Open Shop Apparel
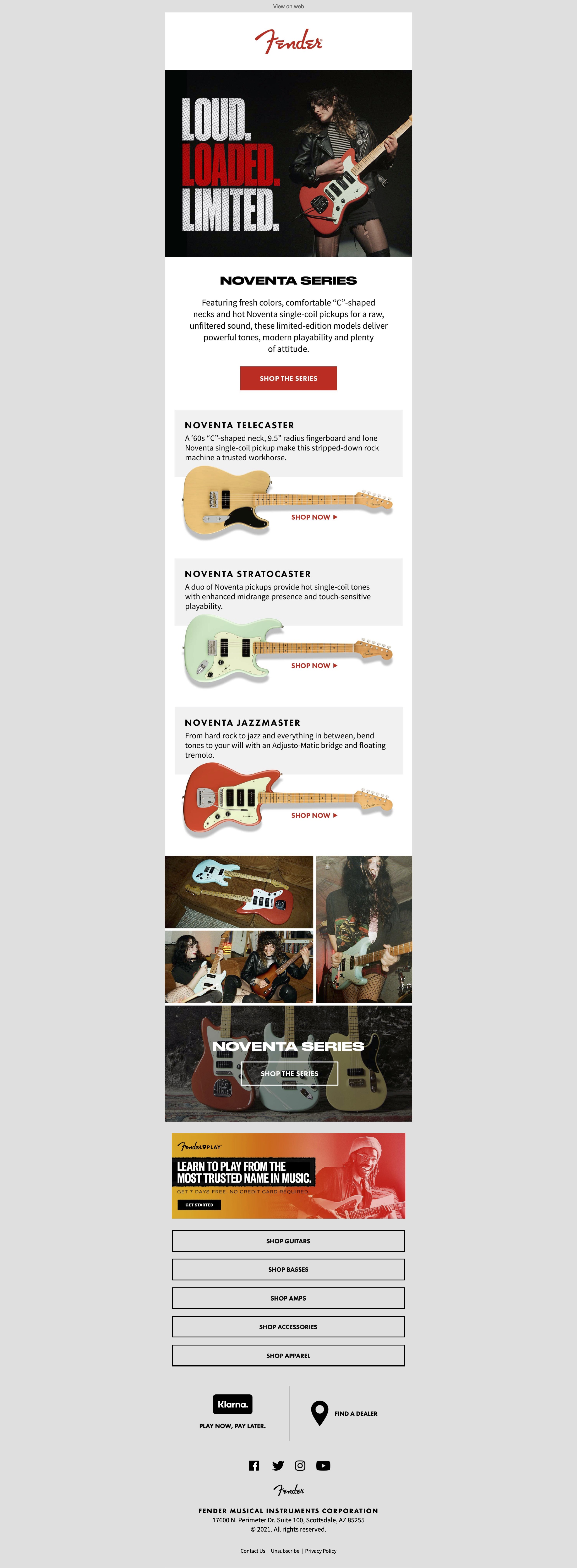The height and width of the screenshot is (1568, 577). pos(289,1356)
